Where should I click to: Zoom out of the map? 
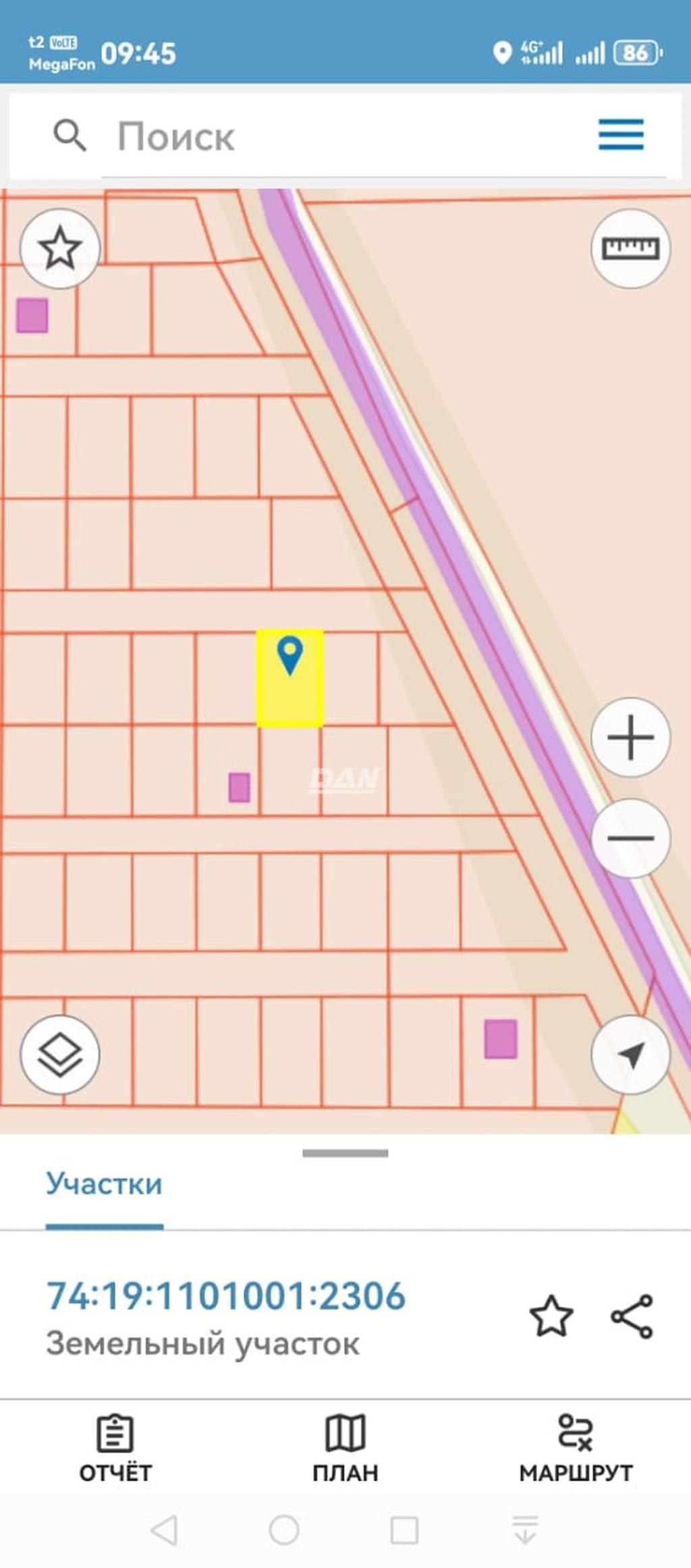coord(630,837)
